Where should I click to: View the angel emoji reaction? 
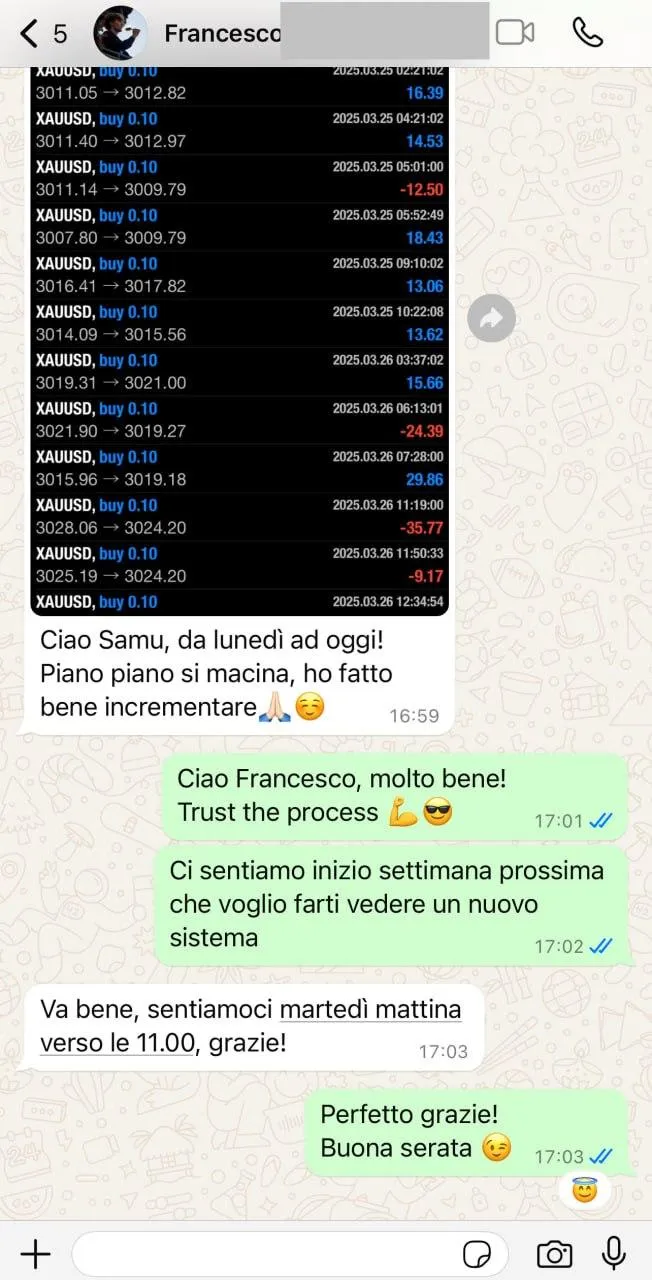584,1192
